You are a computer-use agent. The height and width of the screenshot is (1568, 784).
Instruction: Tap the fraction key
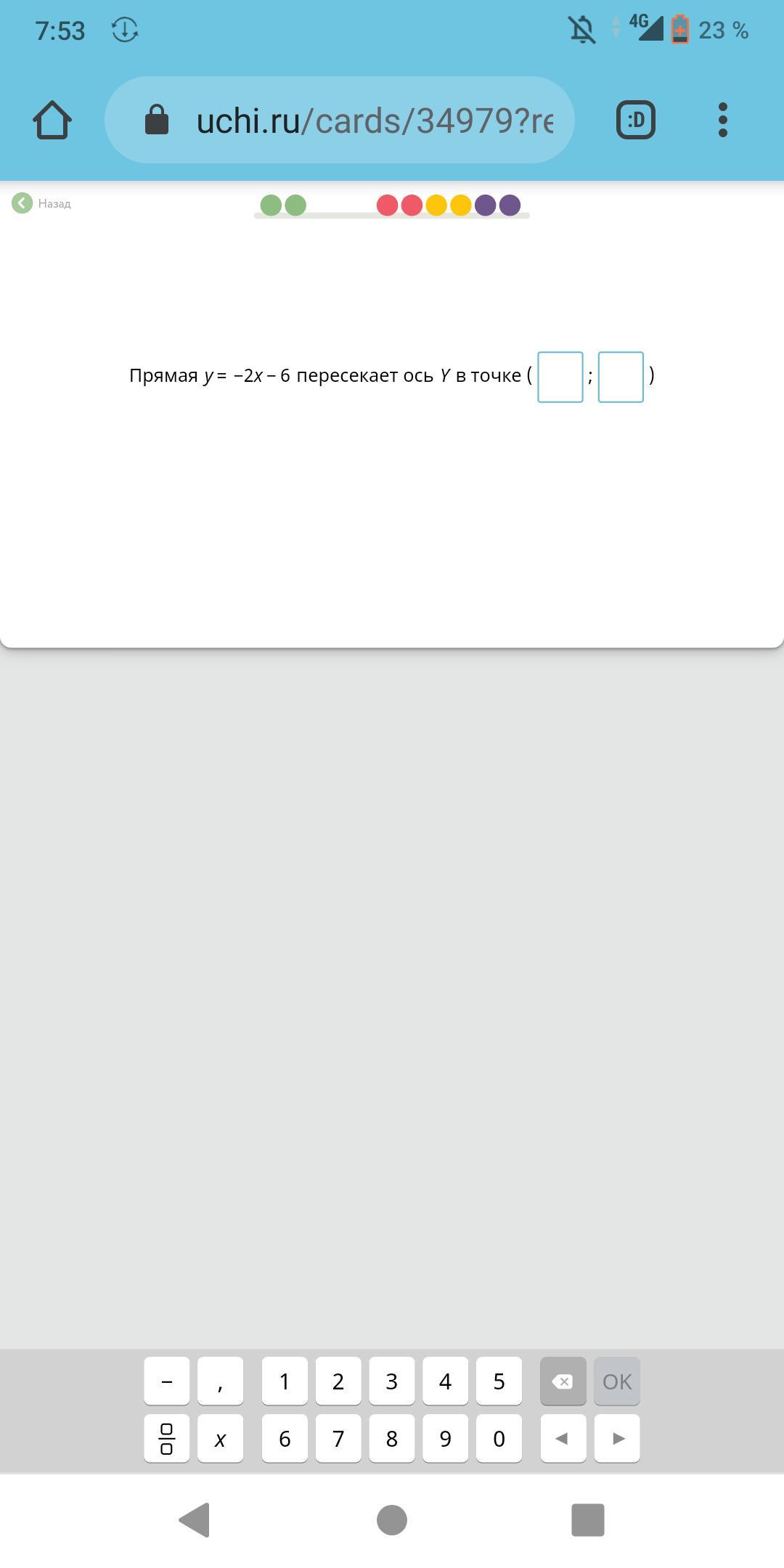click(166, 1439)
